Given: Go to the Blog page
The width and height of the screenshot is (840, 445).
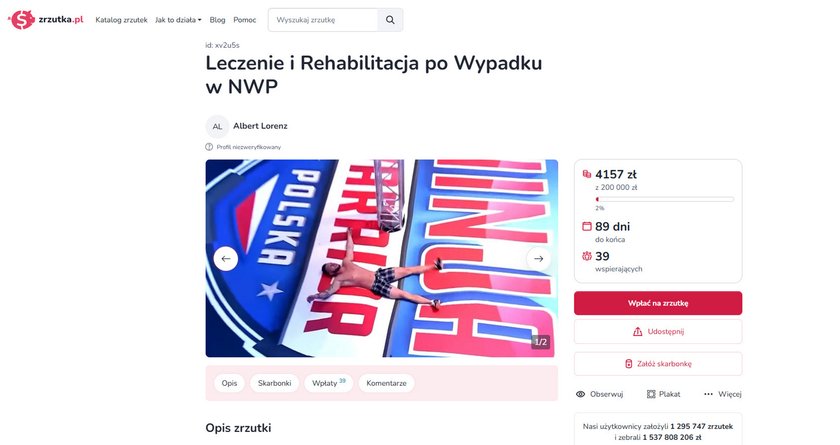Looking at the screenshot, I should (217, 20).
